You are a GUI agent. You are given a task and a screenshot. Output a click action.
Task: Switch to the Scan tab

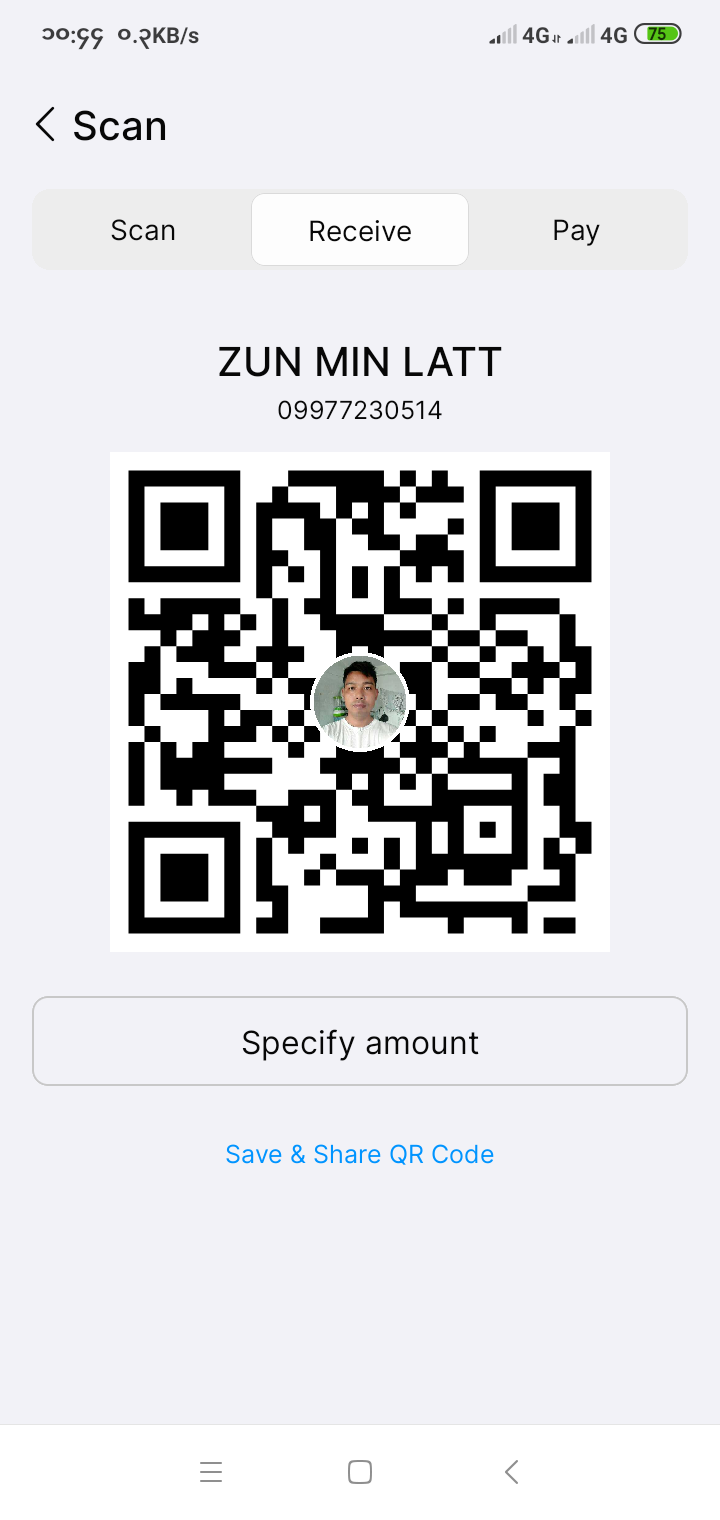(x=143, y=230)
